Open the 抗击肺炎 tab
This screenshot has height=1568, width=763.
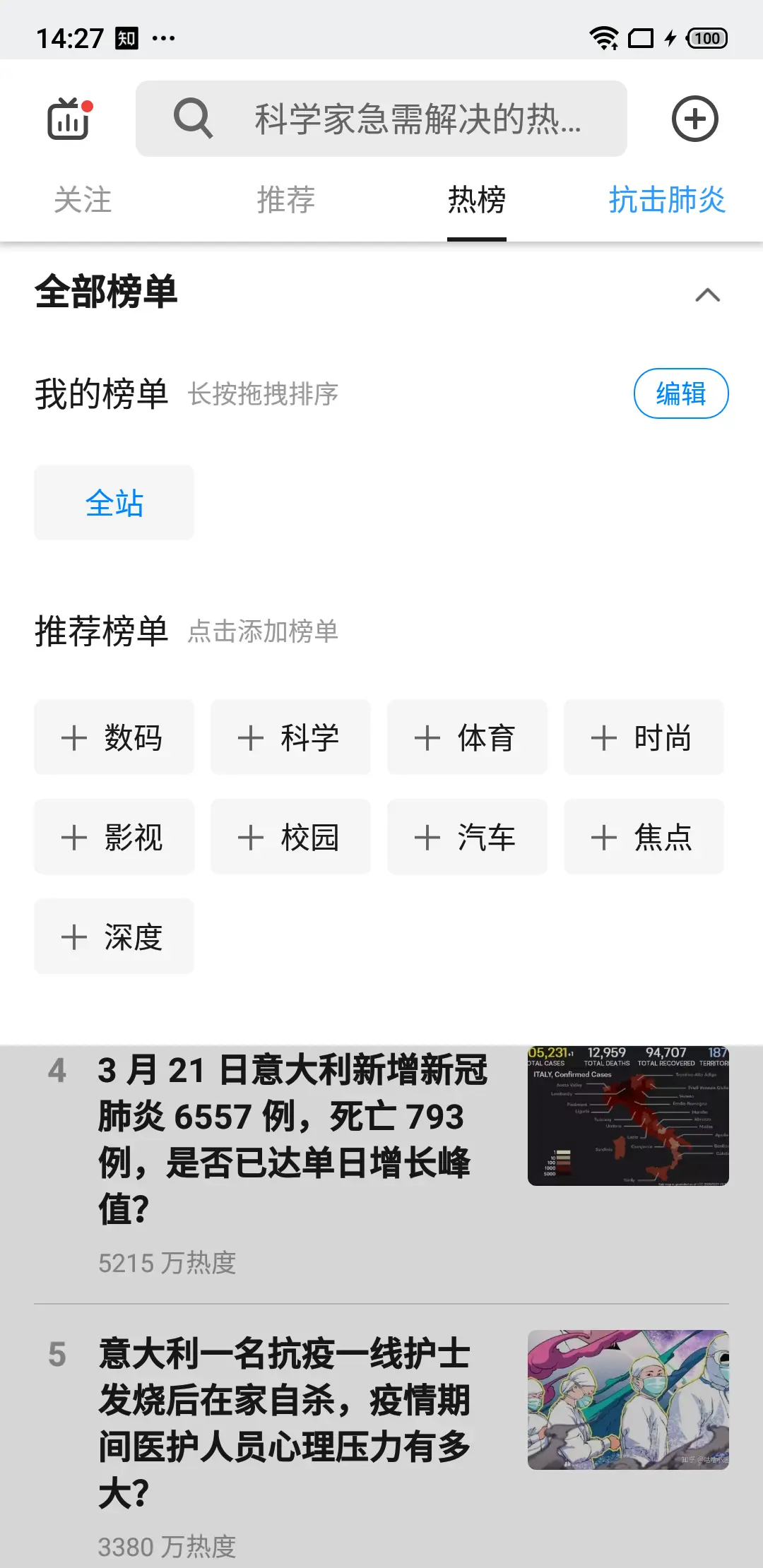point(667,200)
